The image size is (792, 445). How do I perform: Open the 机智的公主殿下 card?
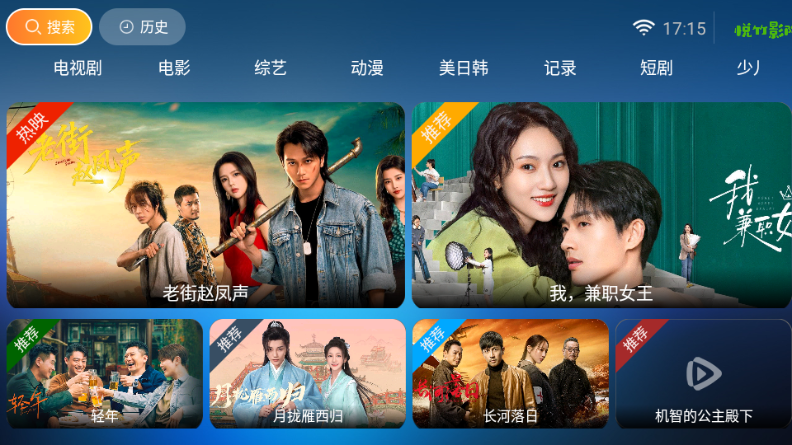[703, 374]
